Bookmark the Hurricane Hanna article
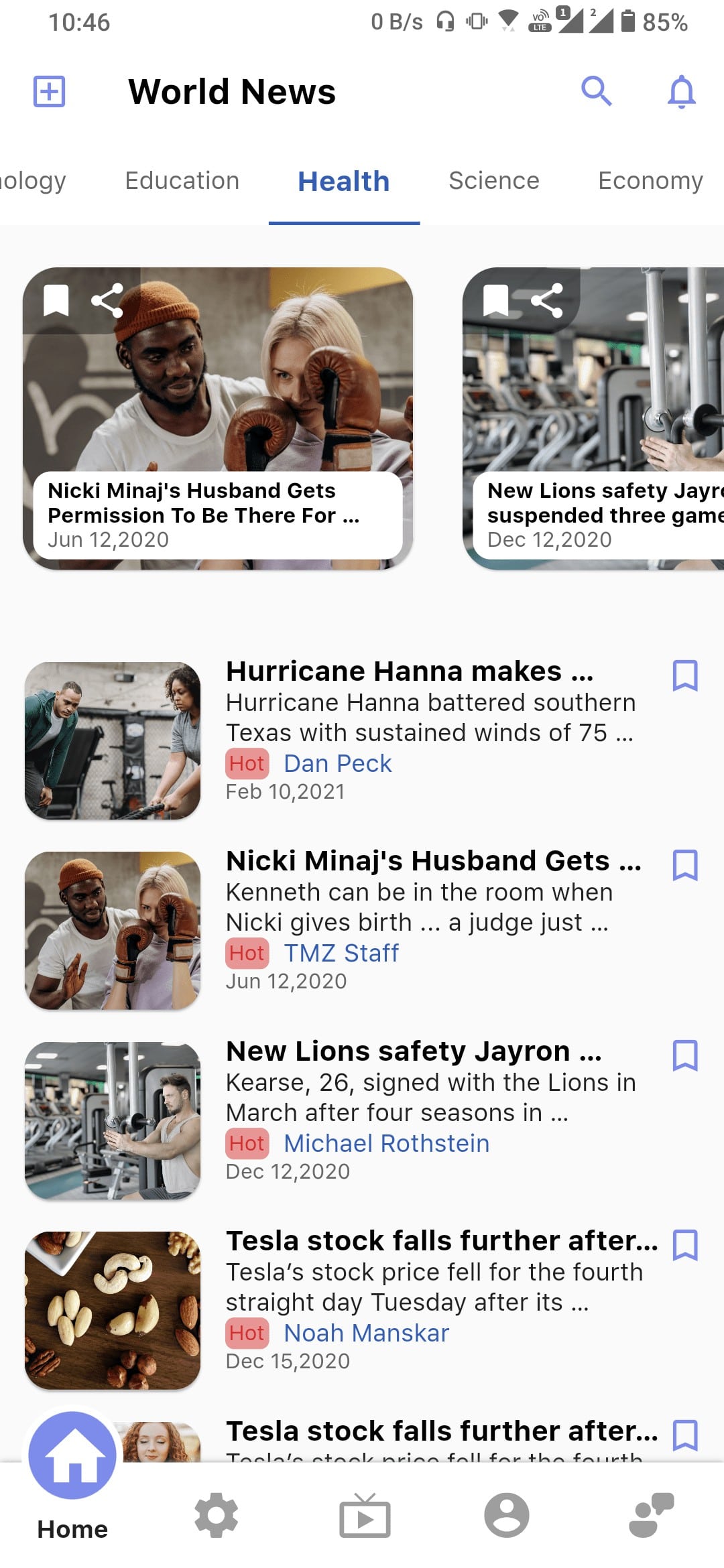724x1568 pixels. click(685, 675)
